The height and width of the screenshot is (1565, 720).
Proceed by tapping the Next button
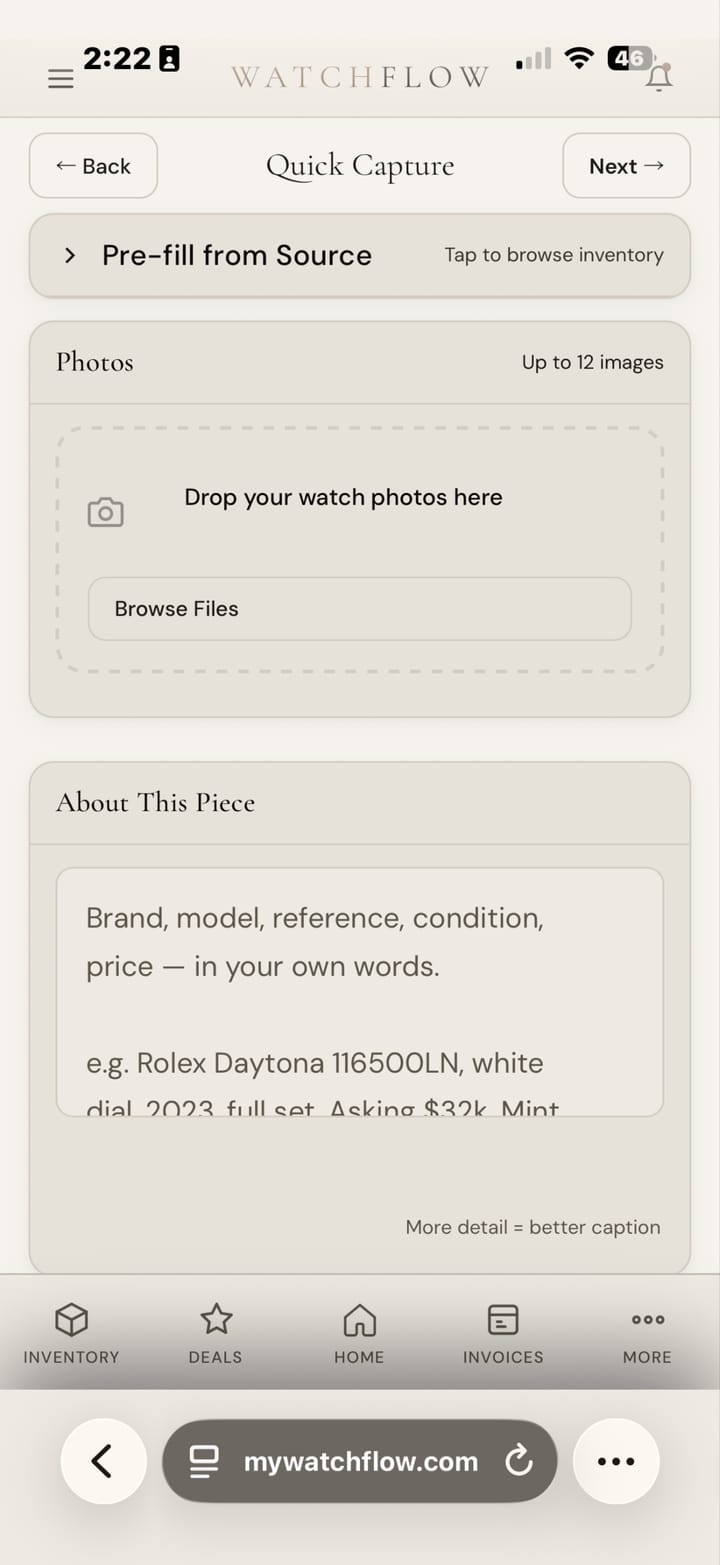(x=626, y=166)
